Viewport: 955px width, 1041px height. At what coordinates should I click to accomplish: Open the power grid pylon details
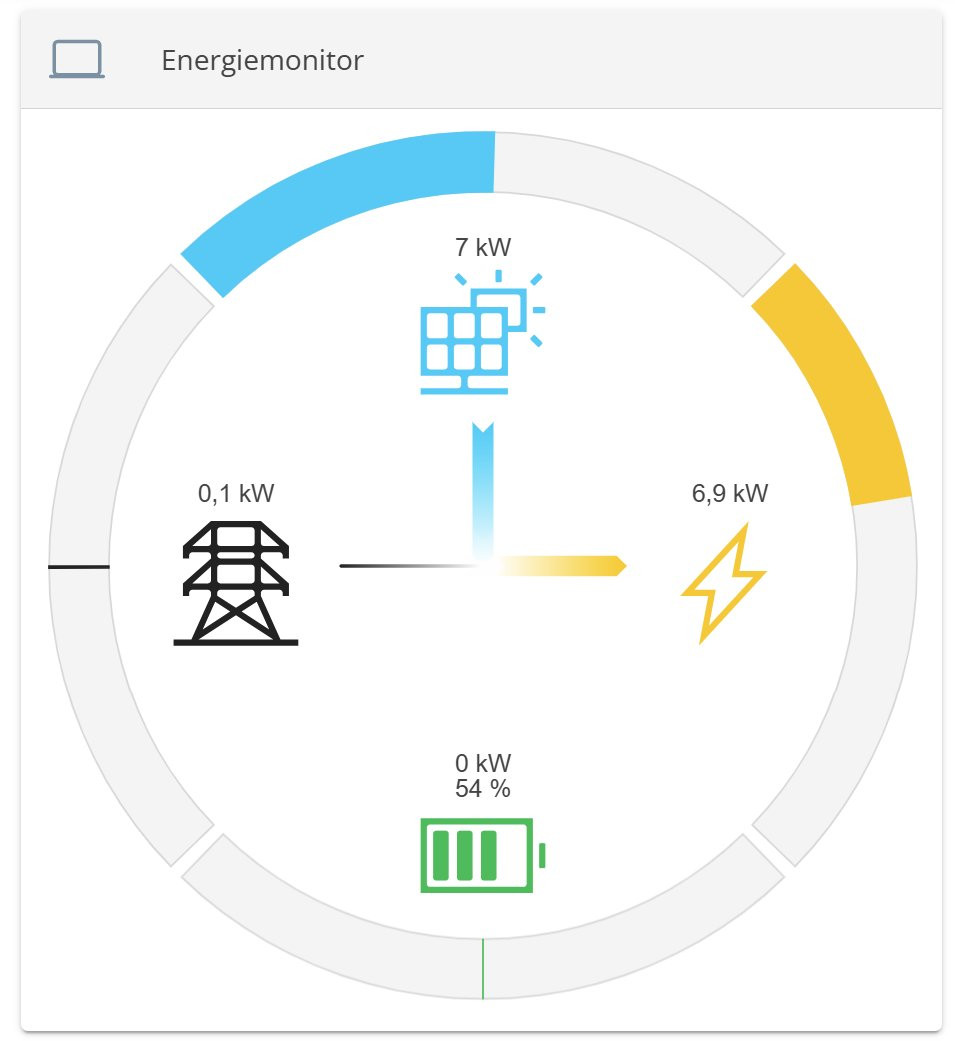[x=236, y=582]
